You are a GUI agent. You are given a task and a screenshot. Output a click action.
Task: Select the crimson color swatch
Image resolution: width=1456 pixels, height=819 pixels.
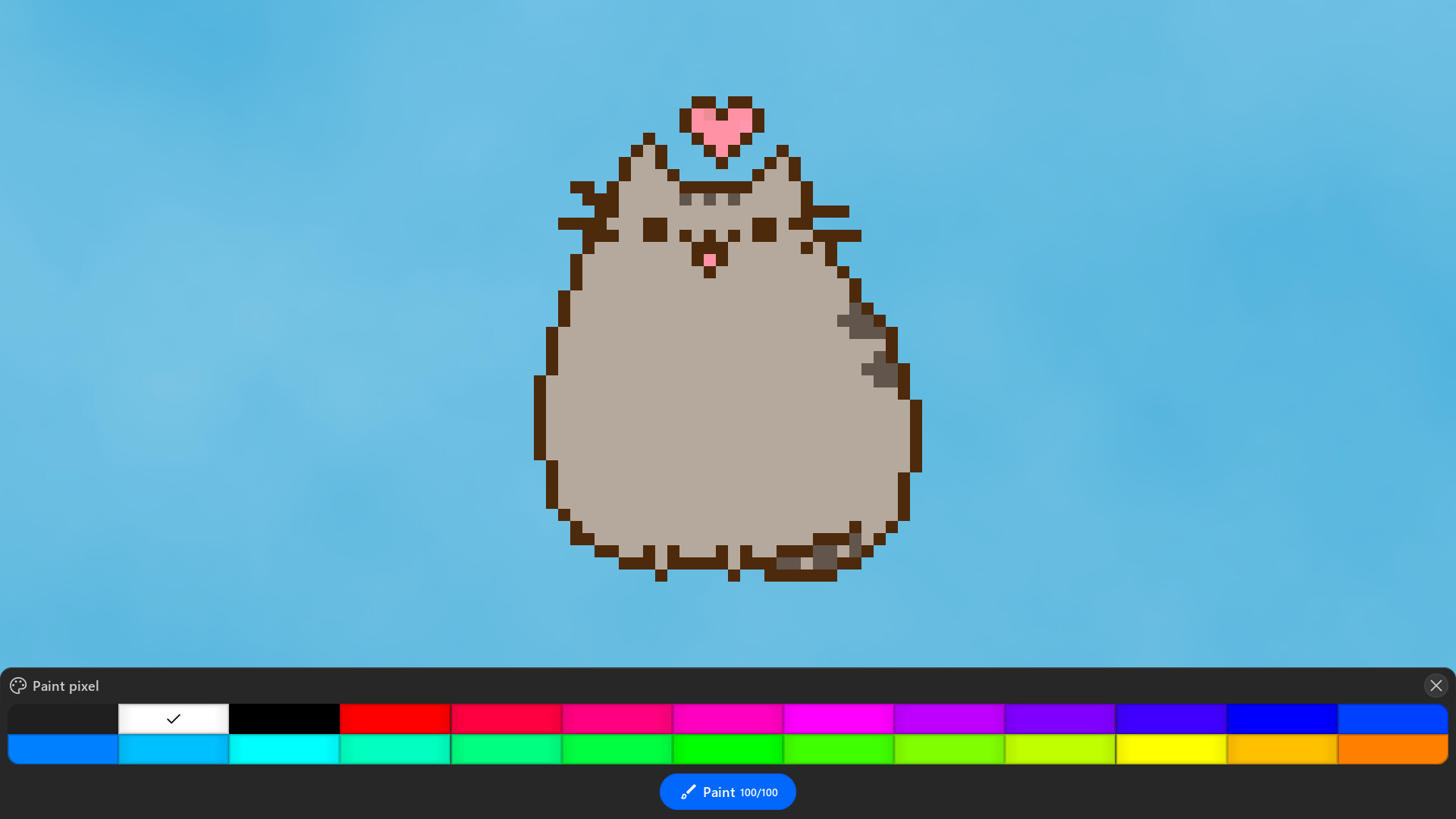pyautogui.click(x=507, y=718)
